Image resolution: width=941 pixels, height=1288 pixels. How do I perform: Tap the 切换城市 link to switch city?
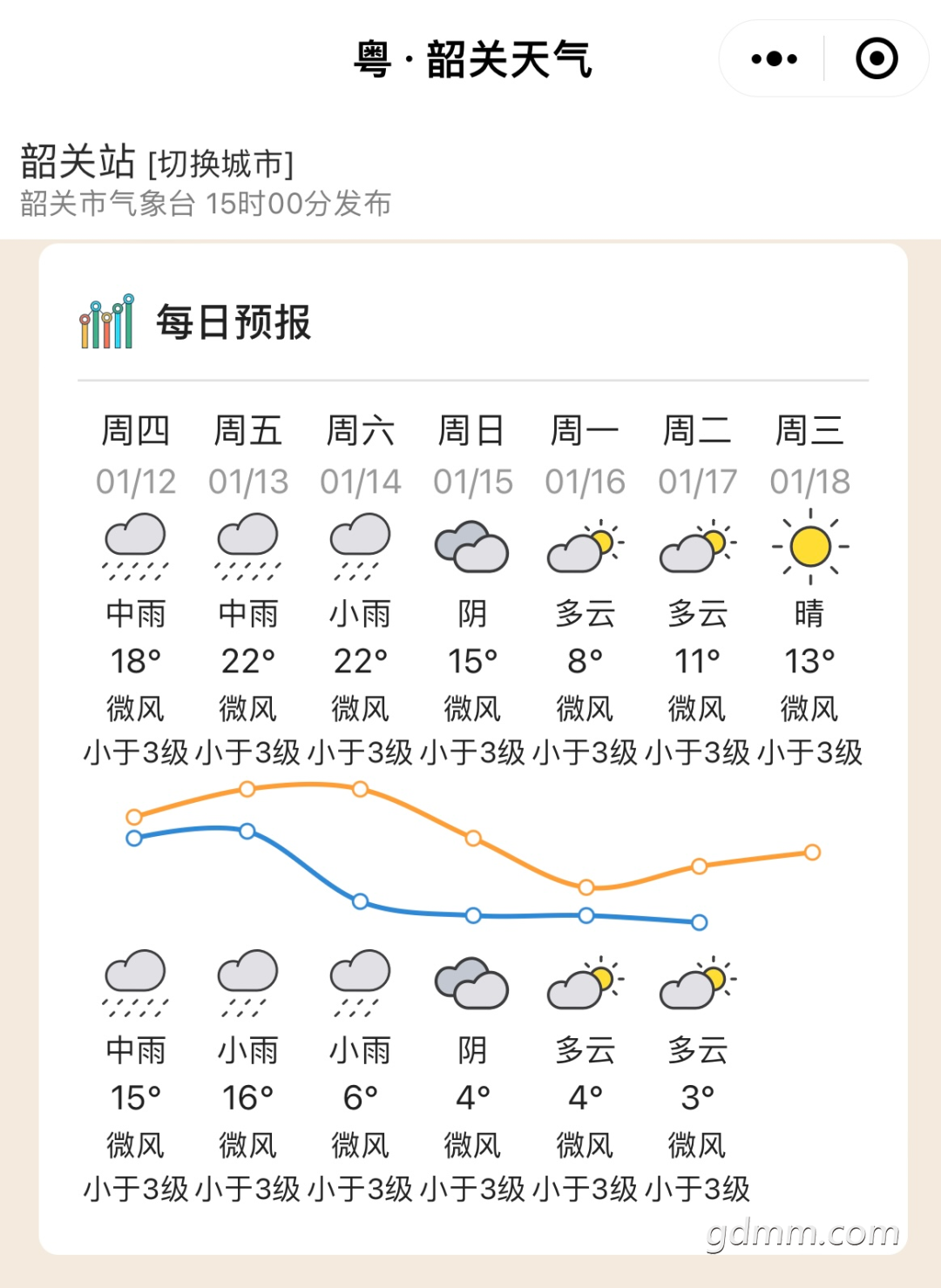(x=220, y=164)
